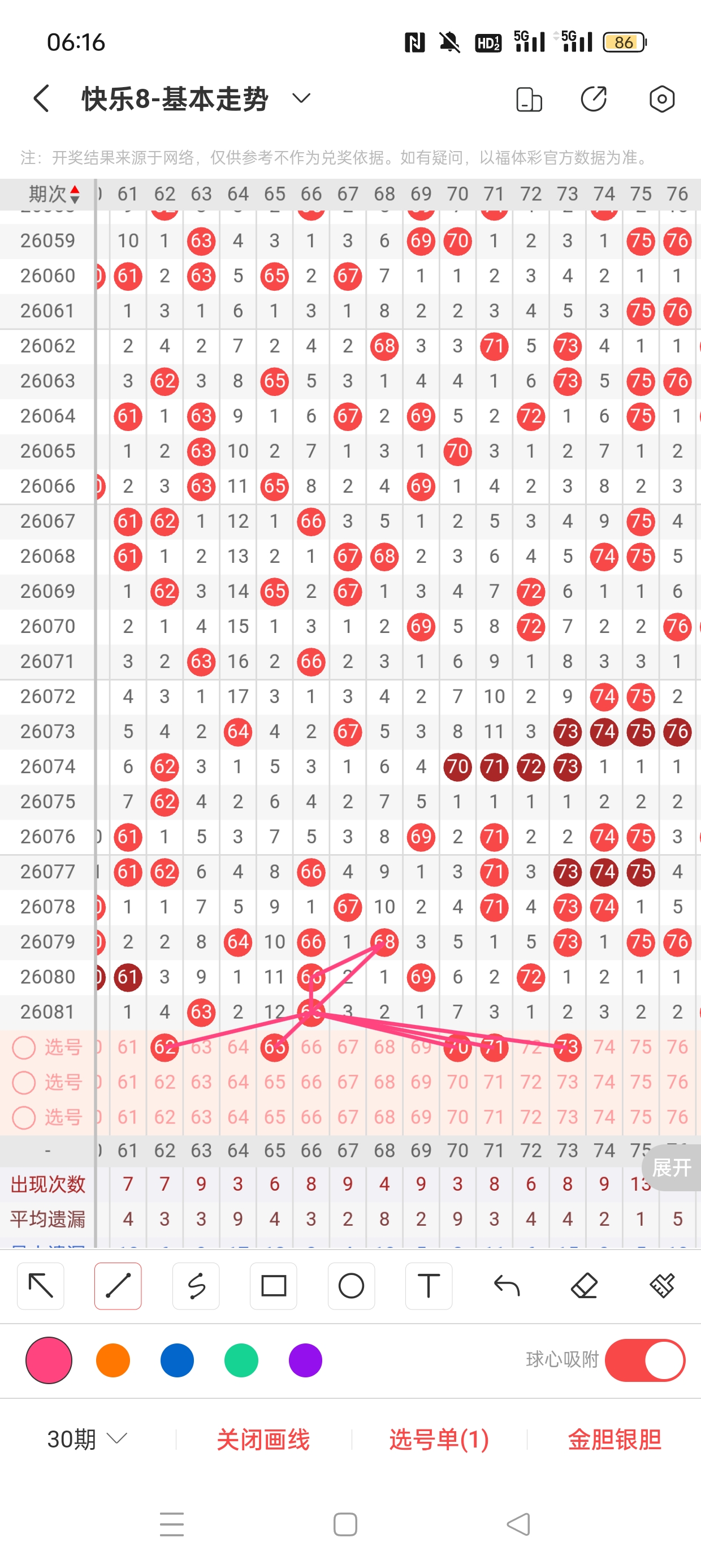Select the eraser tool
Viewport: 701px width, 1568px height.
pyautogui.click(x=584, y=1286)
